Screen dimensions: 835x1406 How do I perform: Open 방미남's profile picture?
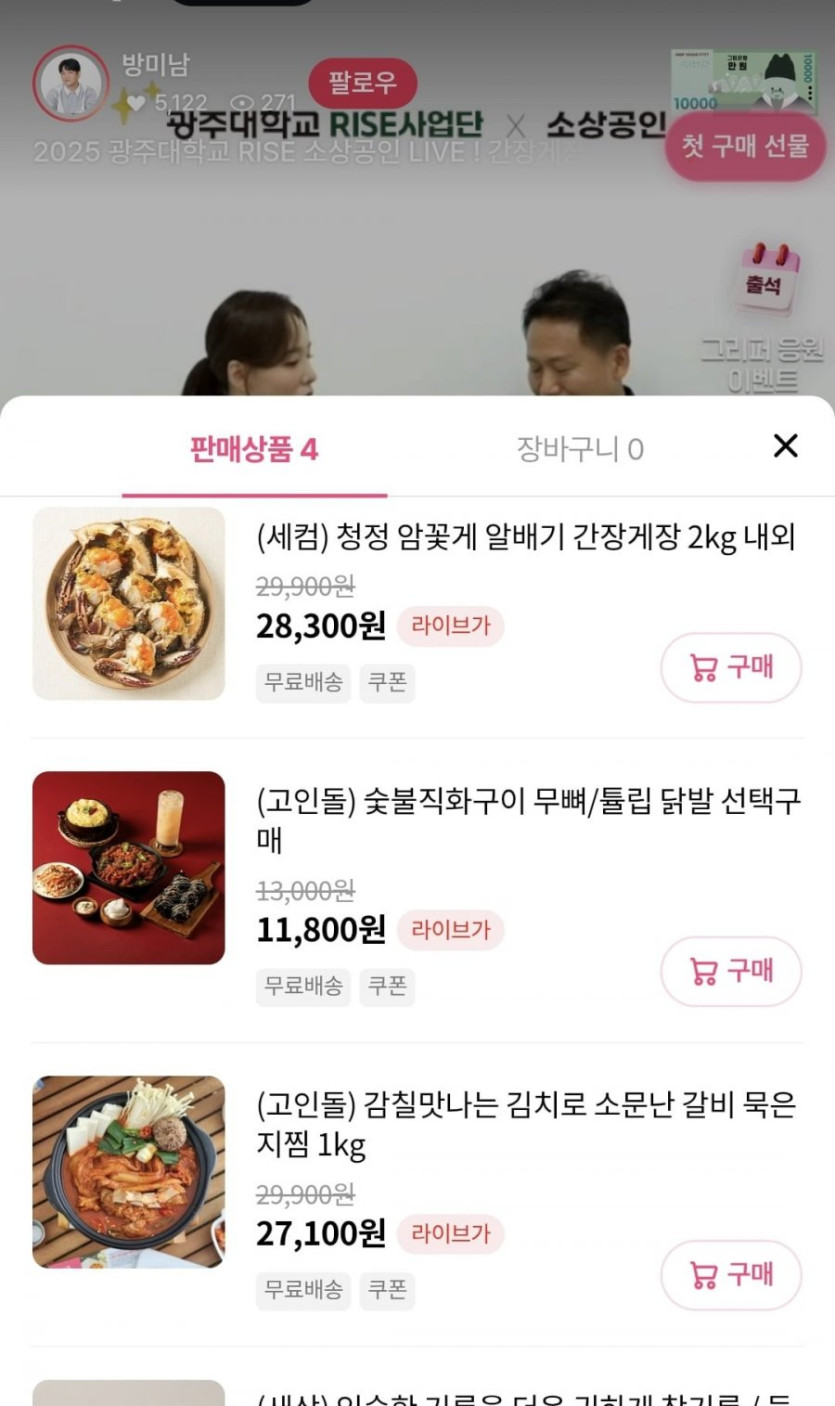click(x=70, y=83)
